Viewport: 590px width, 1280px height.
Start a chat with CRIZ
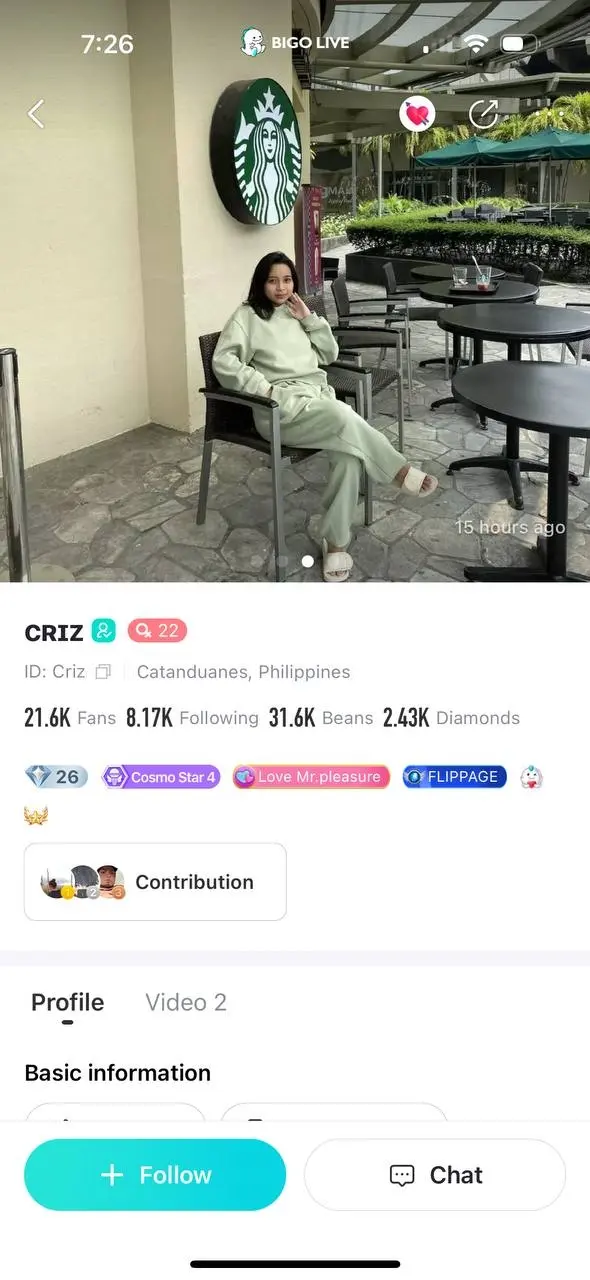click(435, 1175)
